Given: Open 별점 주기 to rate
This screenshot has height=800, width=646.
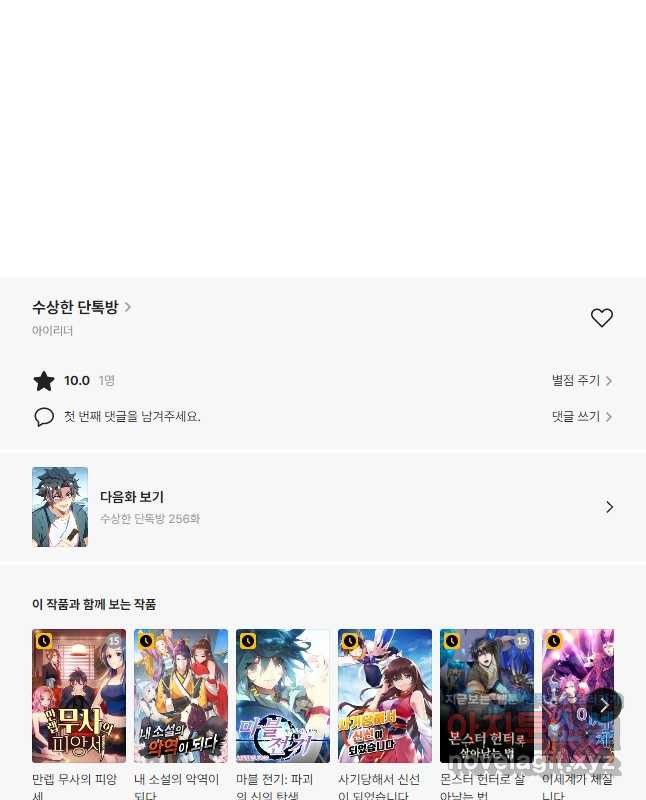Looking at the screenshot, I should point(581,381).
